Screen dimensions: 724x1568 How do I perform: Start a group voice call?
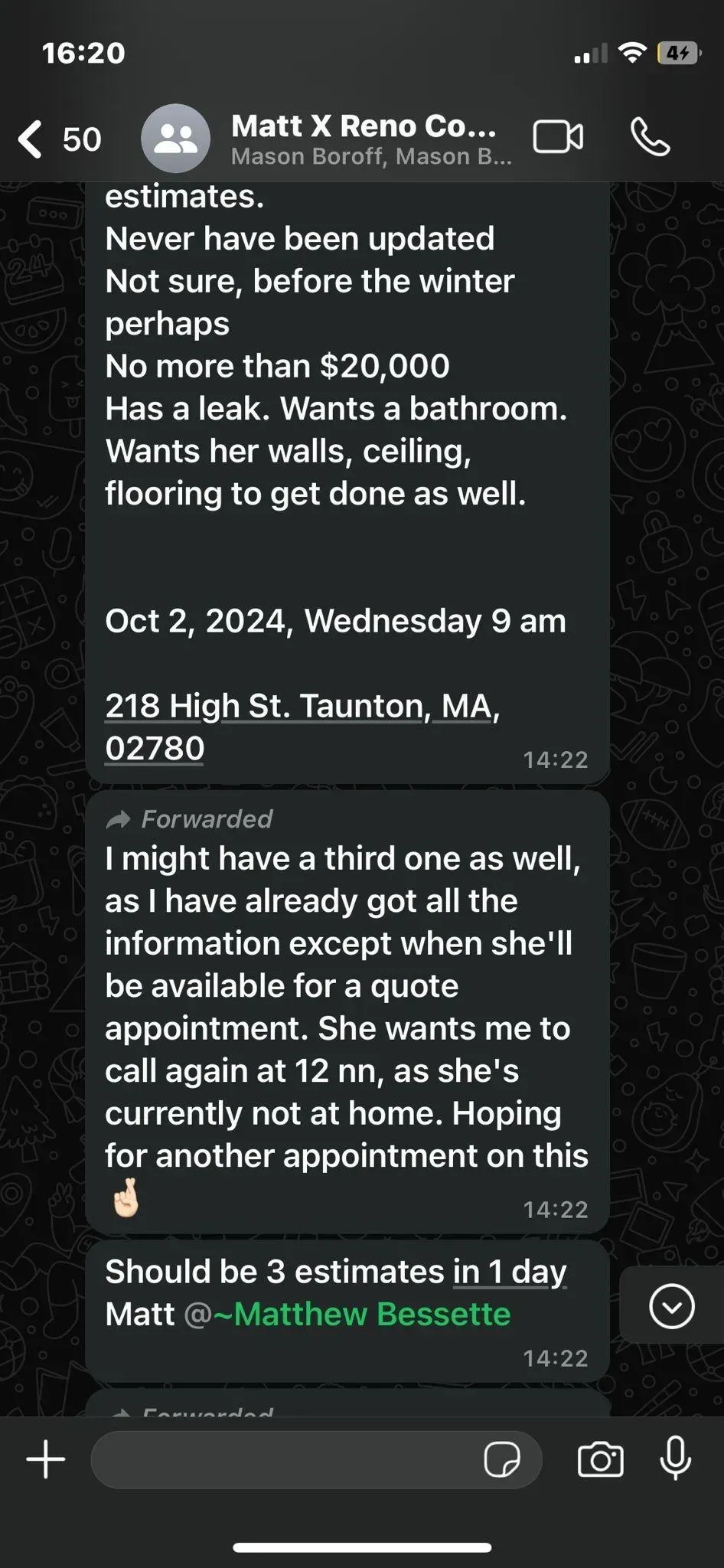tap(650, 138)
